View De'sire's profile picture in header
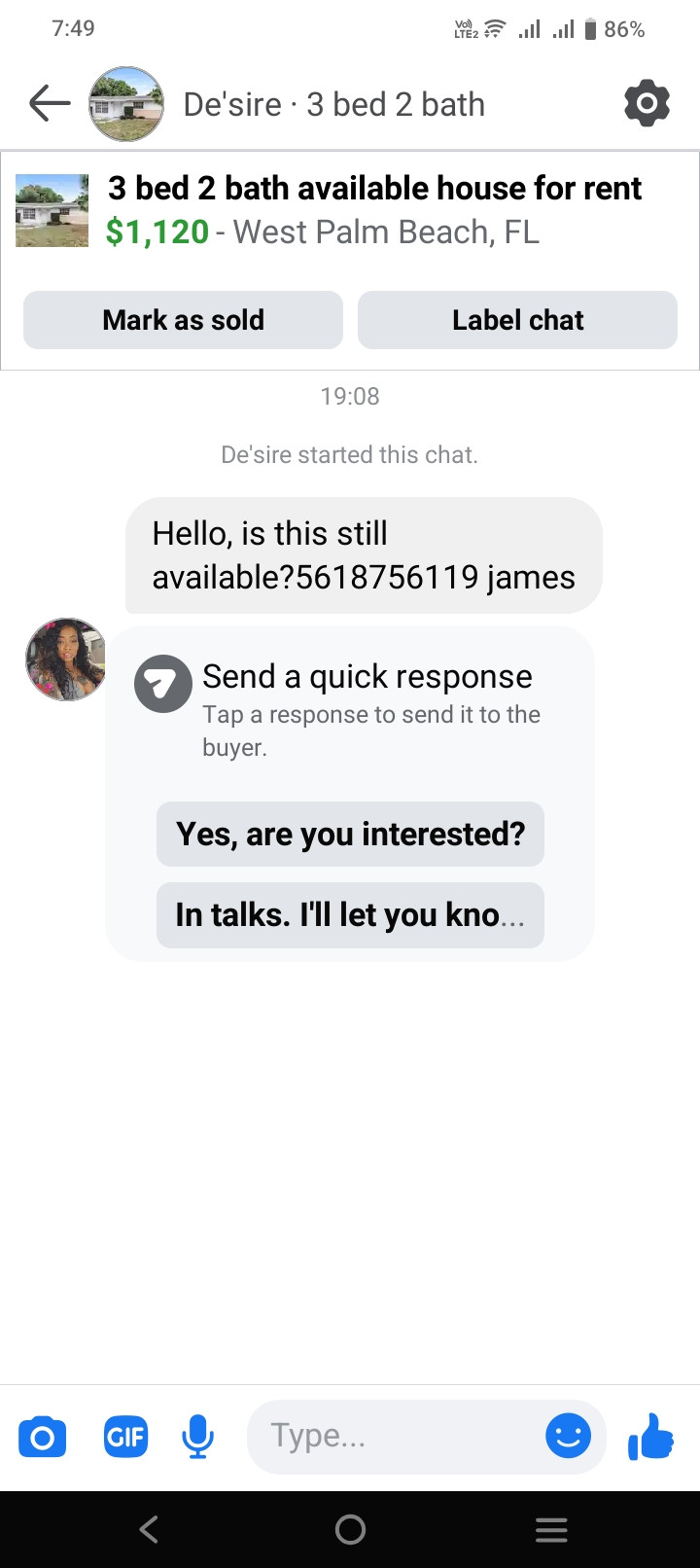This screenshot has width=700, height=1568. (x=126, y=104)
